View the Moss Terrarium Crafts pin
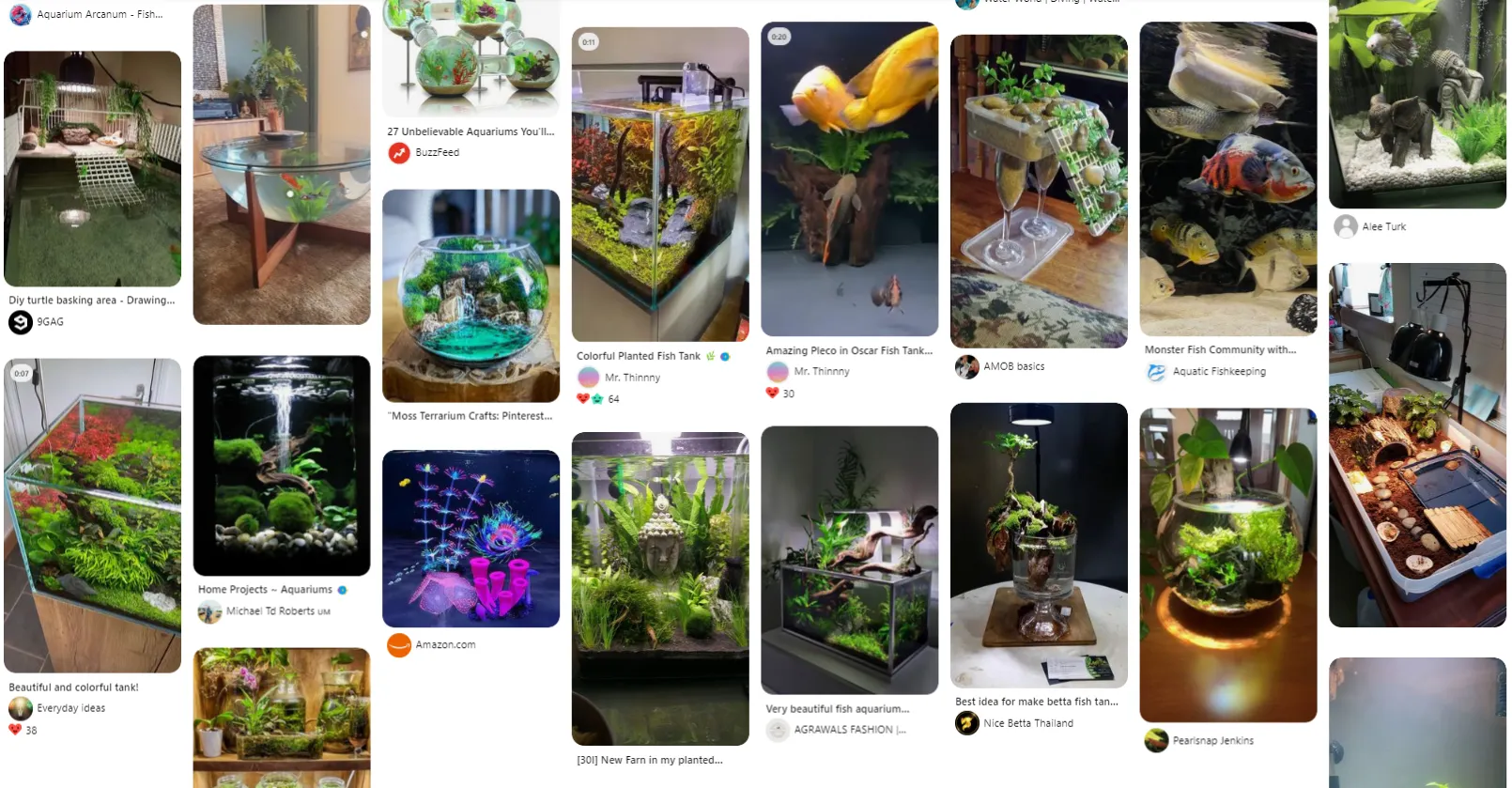This screenshot has height=788, width=1512. (471, 296)
